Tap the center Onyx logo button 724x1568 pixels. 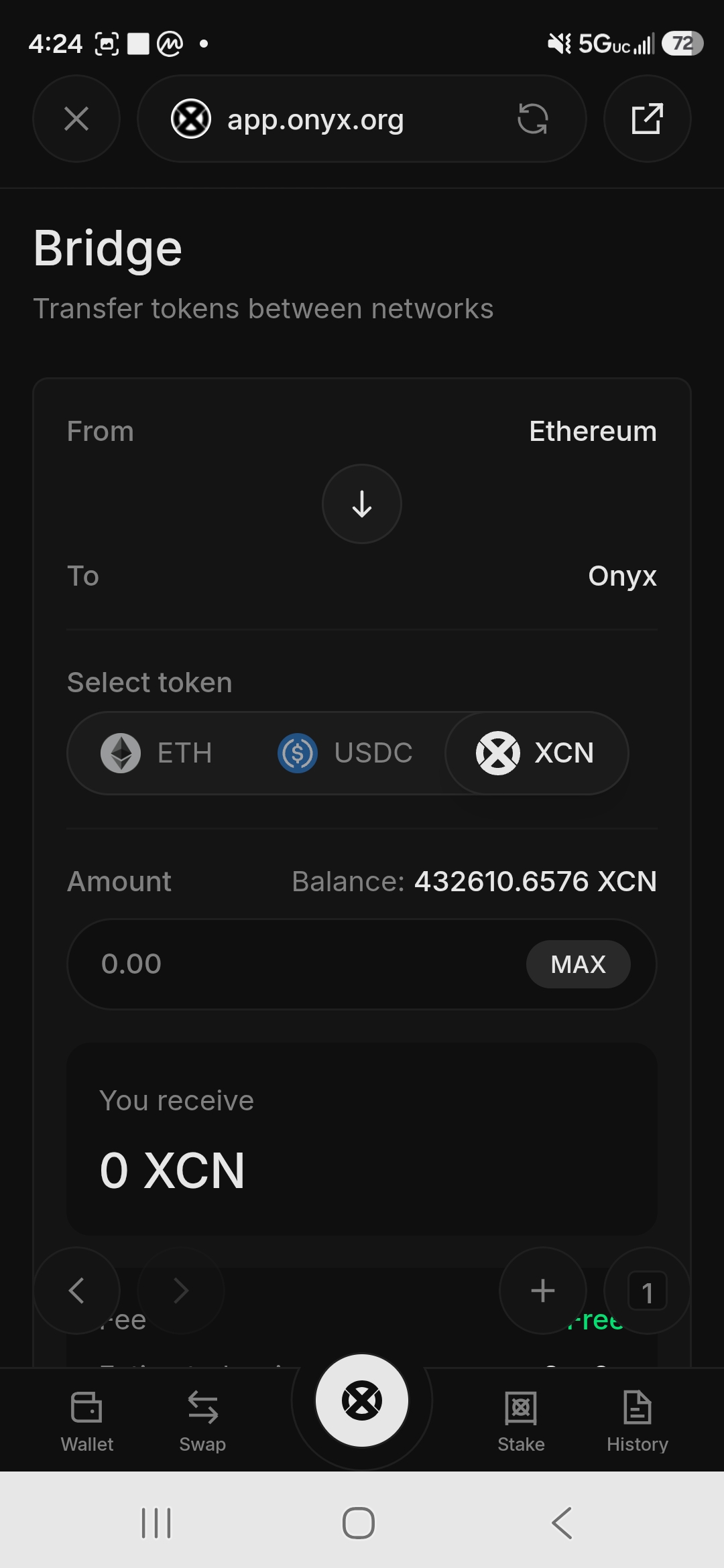coord(362,1400)
